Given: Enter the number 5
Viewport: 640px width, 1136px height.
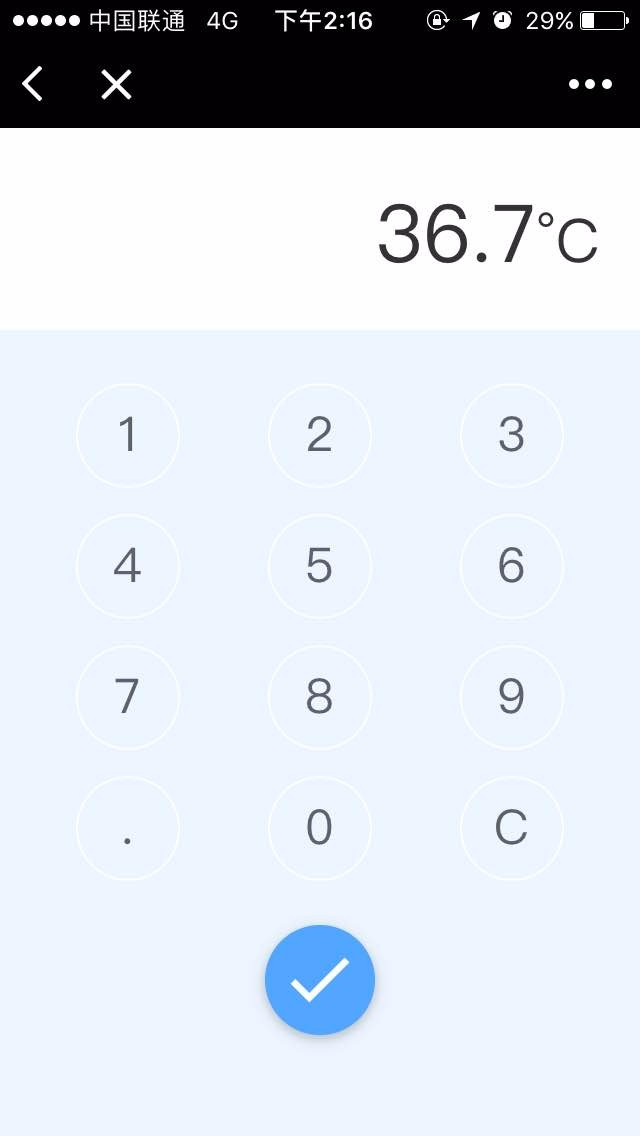Looking at the screenshot, I should (320, 566).
